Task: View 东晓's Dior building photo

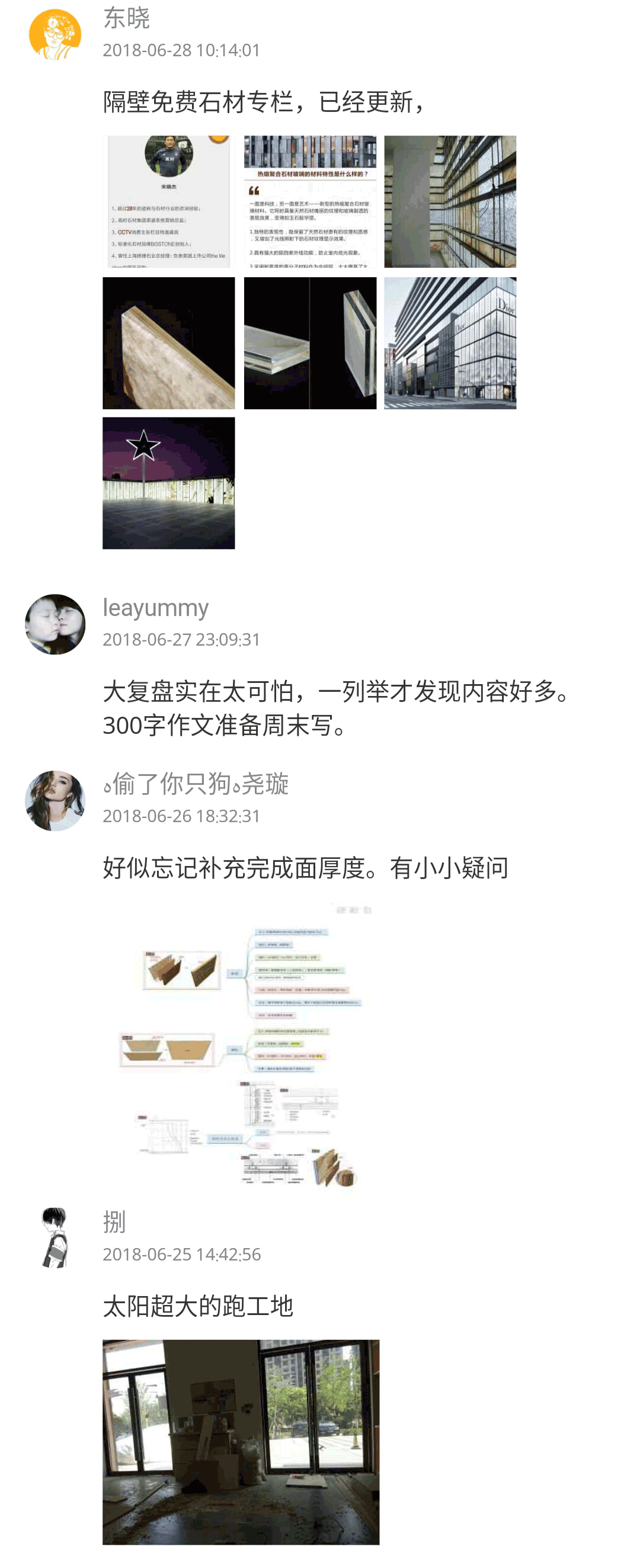Action: [450, 343]
